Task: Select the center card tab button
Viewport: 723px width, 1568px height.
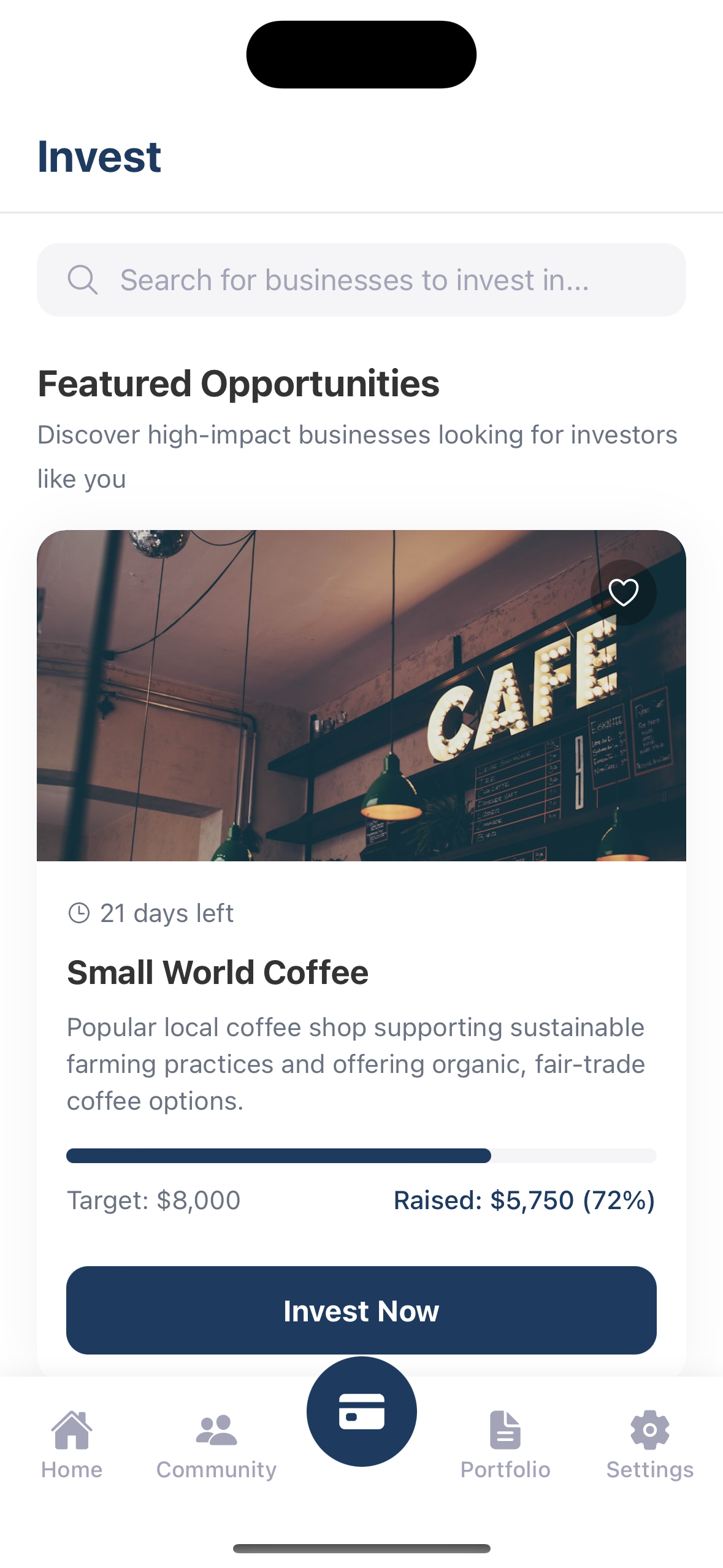Action: click(361, 1411)
